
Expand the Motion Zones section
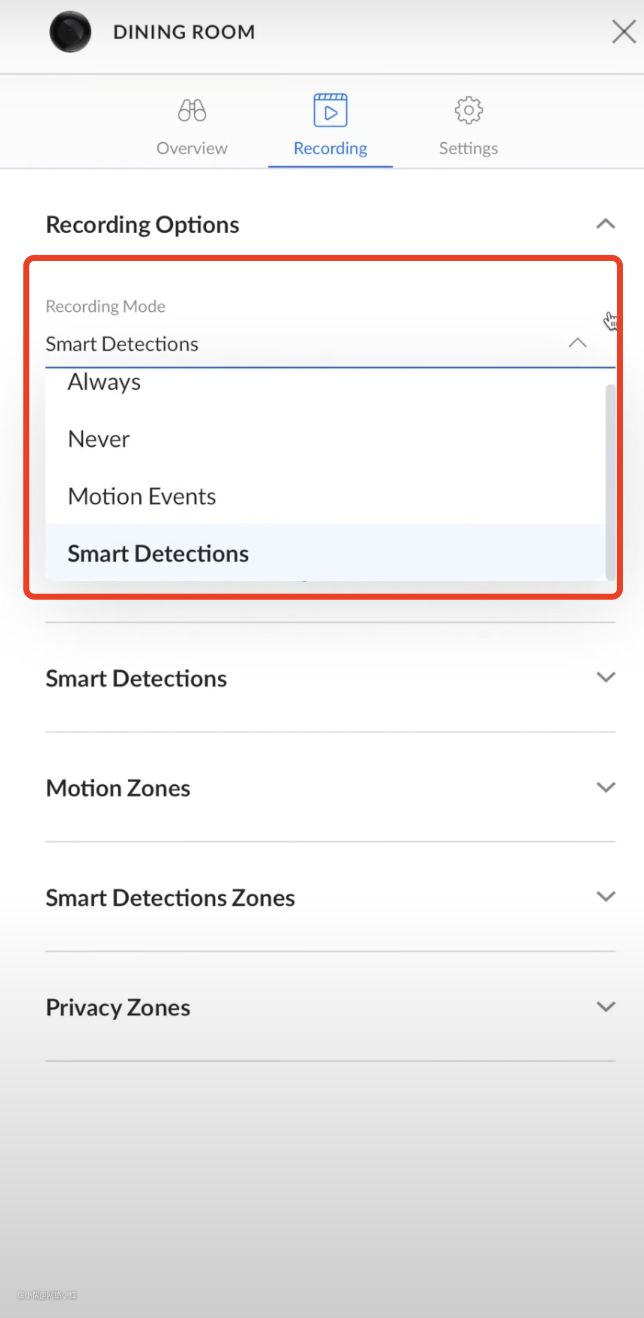point(605,788)
